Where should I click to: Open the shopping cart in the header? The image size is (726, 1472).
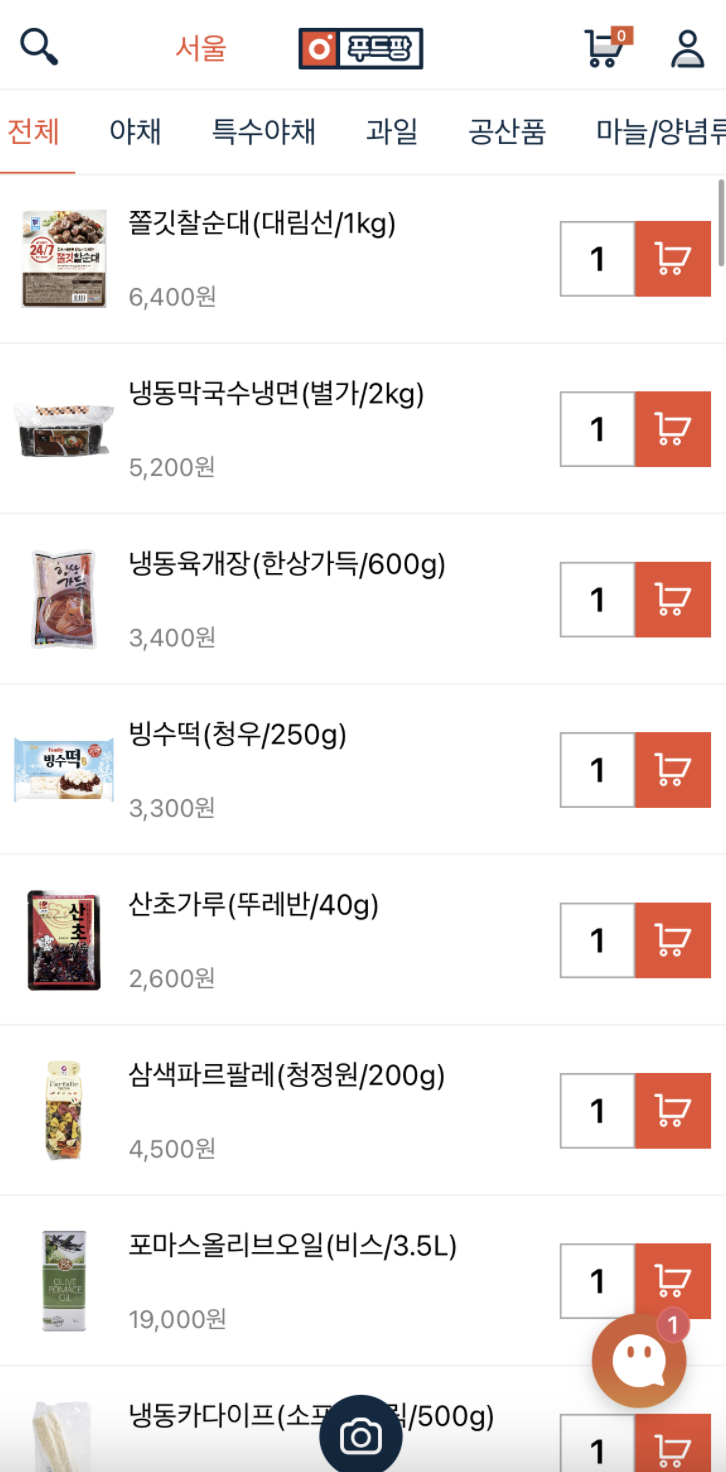[x=605, y=48]
